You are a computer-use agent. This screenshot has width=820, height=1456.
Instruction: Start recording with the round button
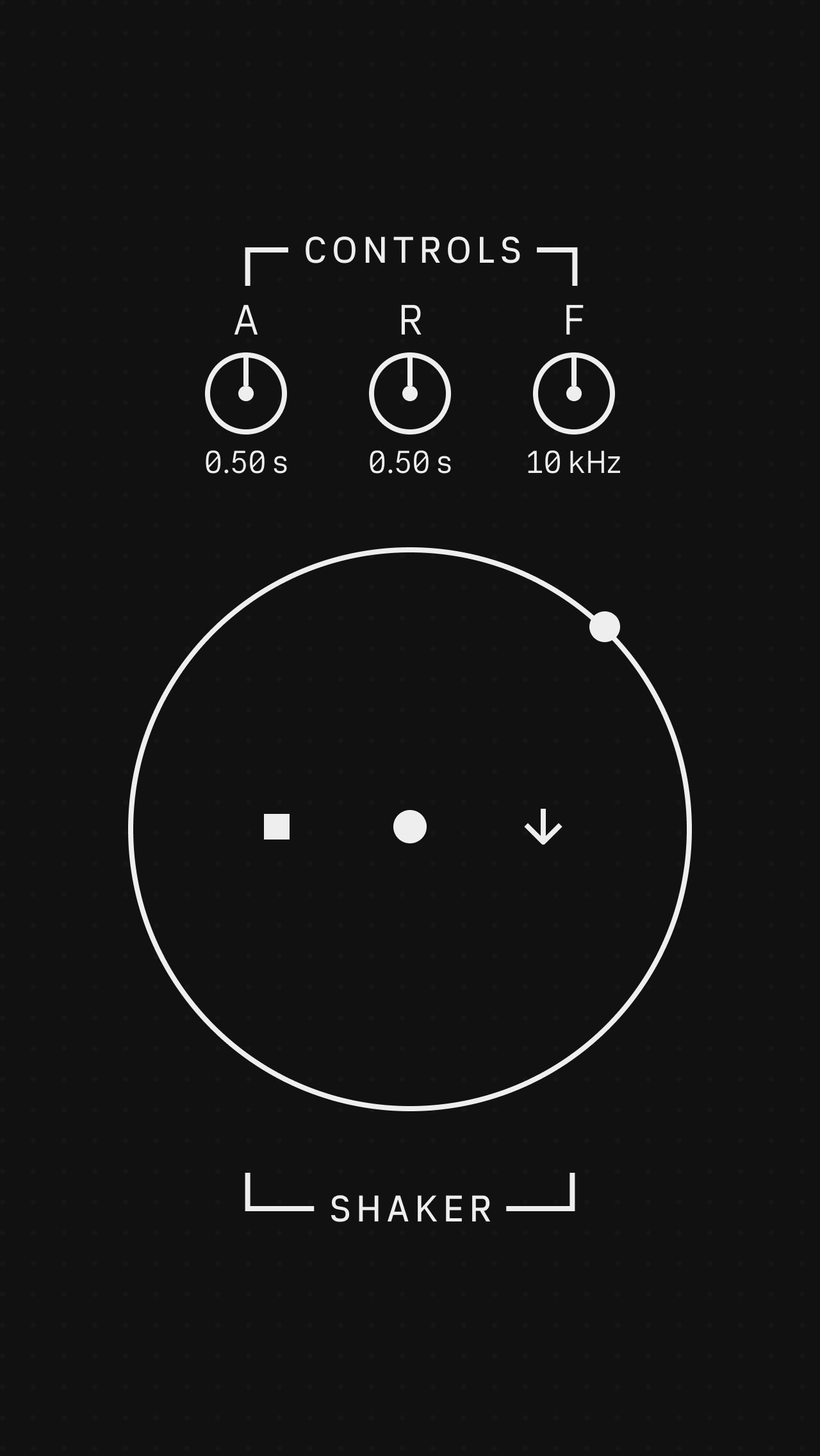(410, 827)
